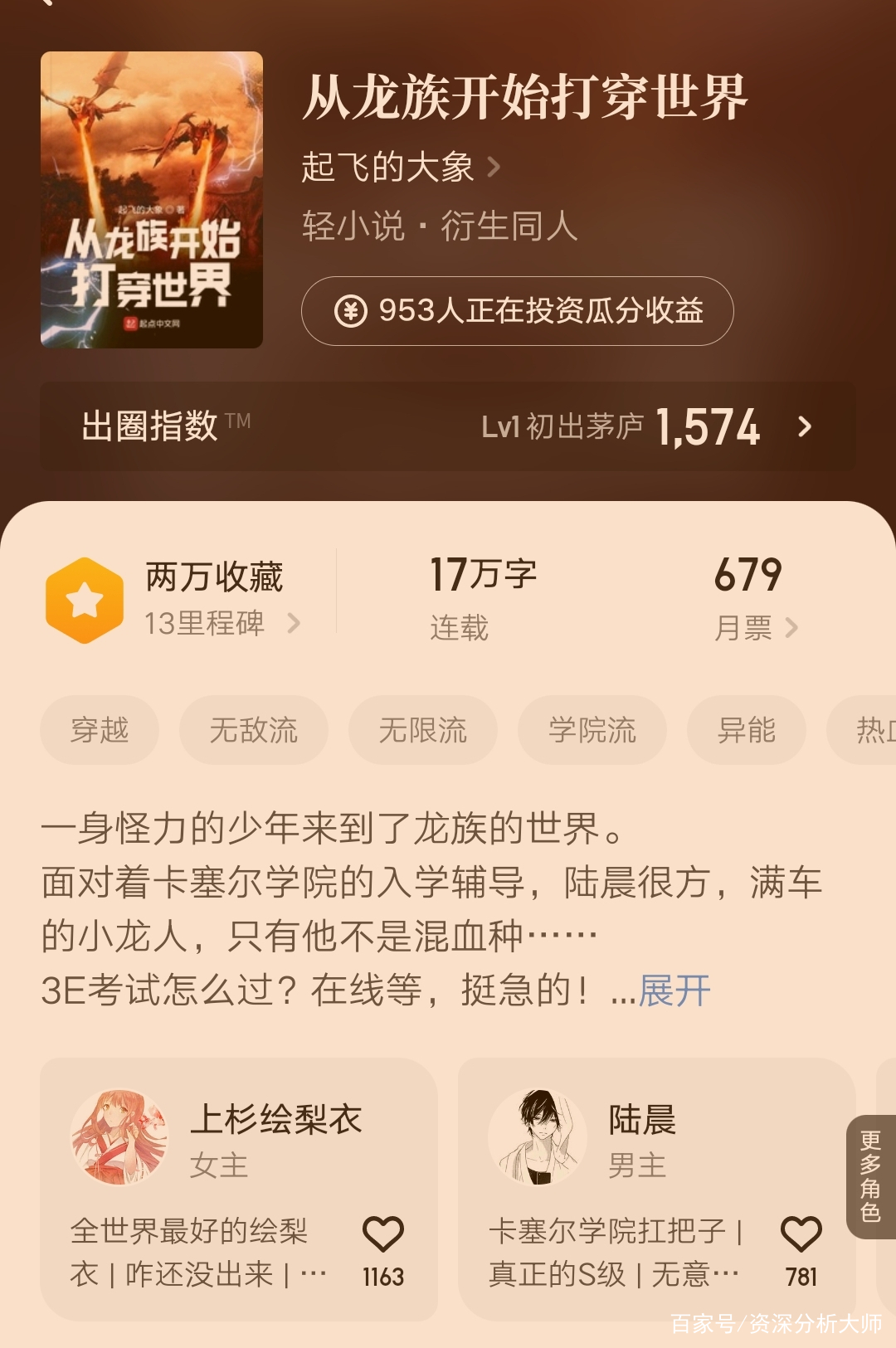This screenshot has height=1348, width=896.
Task: Like the character 上杉绘梨衣
Action: click(x=382, y=1235)
